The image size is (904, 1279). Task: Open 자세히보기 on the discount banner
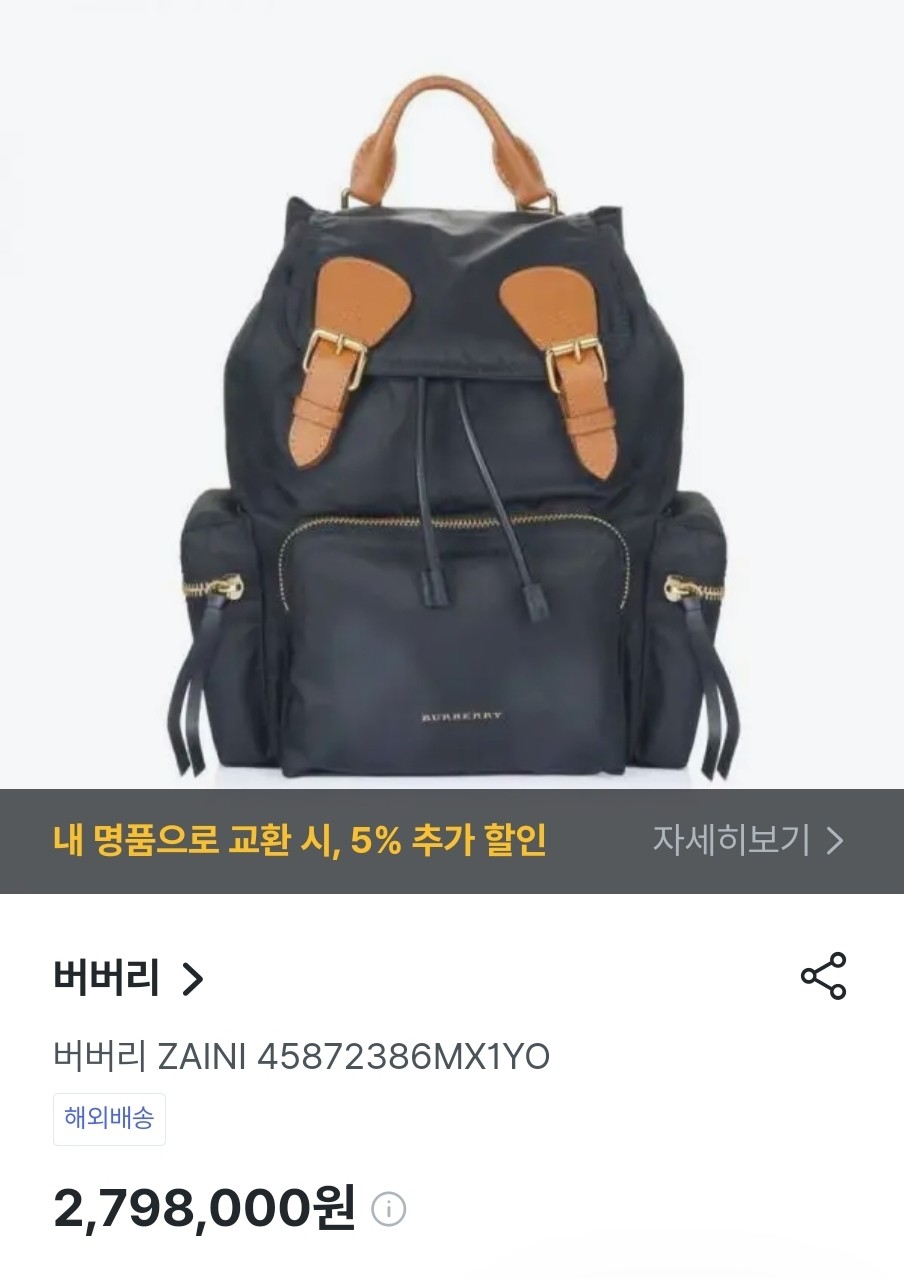748,840
